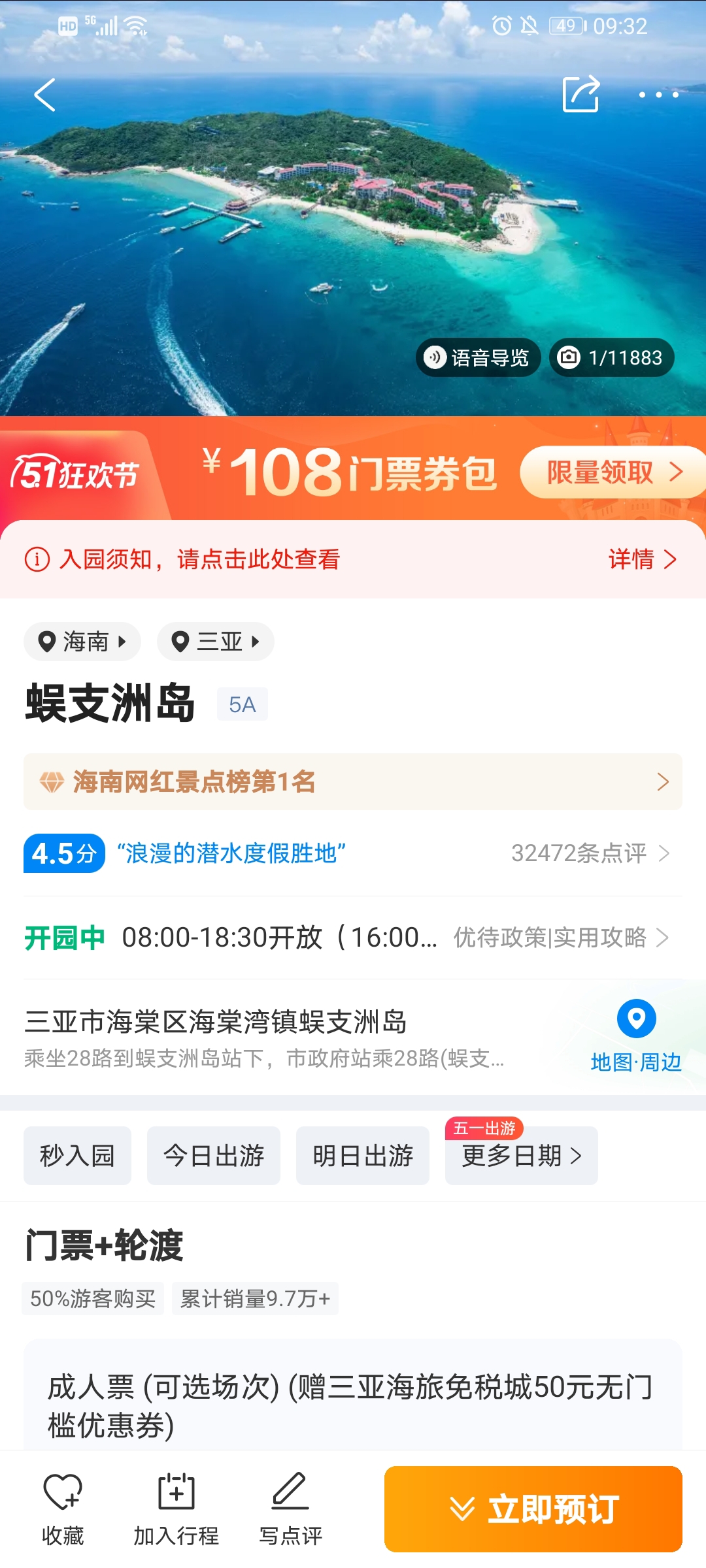706x1568 pixels.
Task: Open 海南网红景点榜第1名 ranking
Action: click(353, 782)
